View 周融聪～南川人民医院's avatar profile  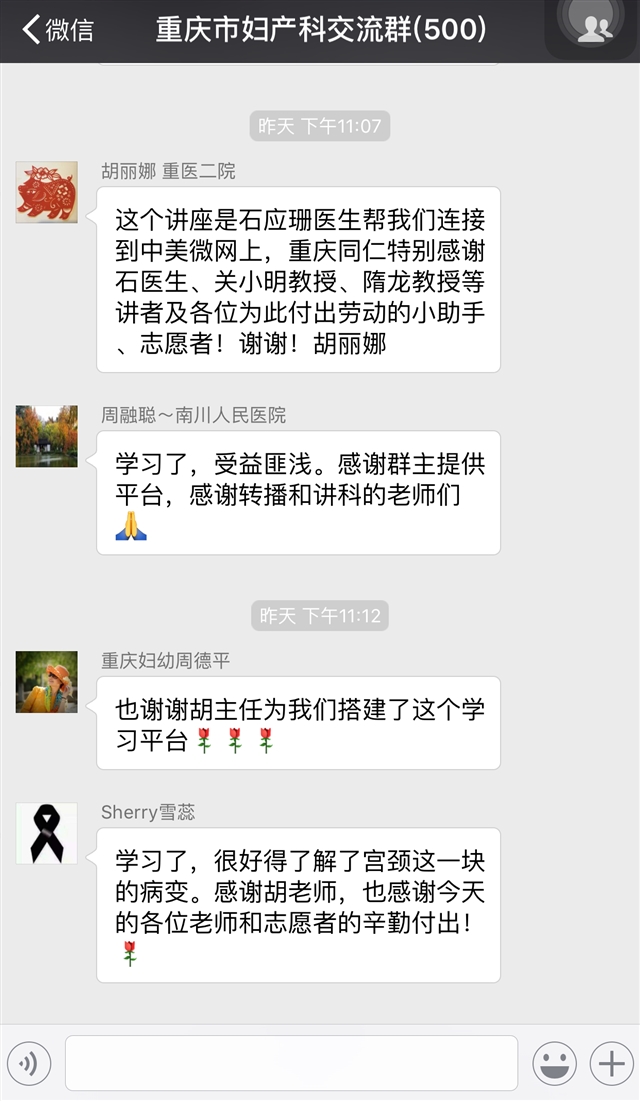click(x=46, y=436)
